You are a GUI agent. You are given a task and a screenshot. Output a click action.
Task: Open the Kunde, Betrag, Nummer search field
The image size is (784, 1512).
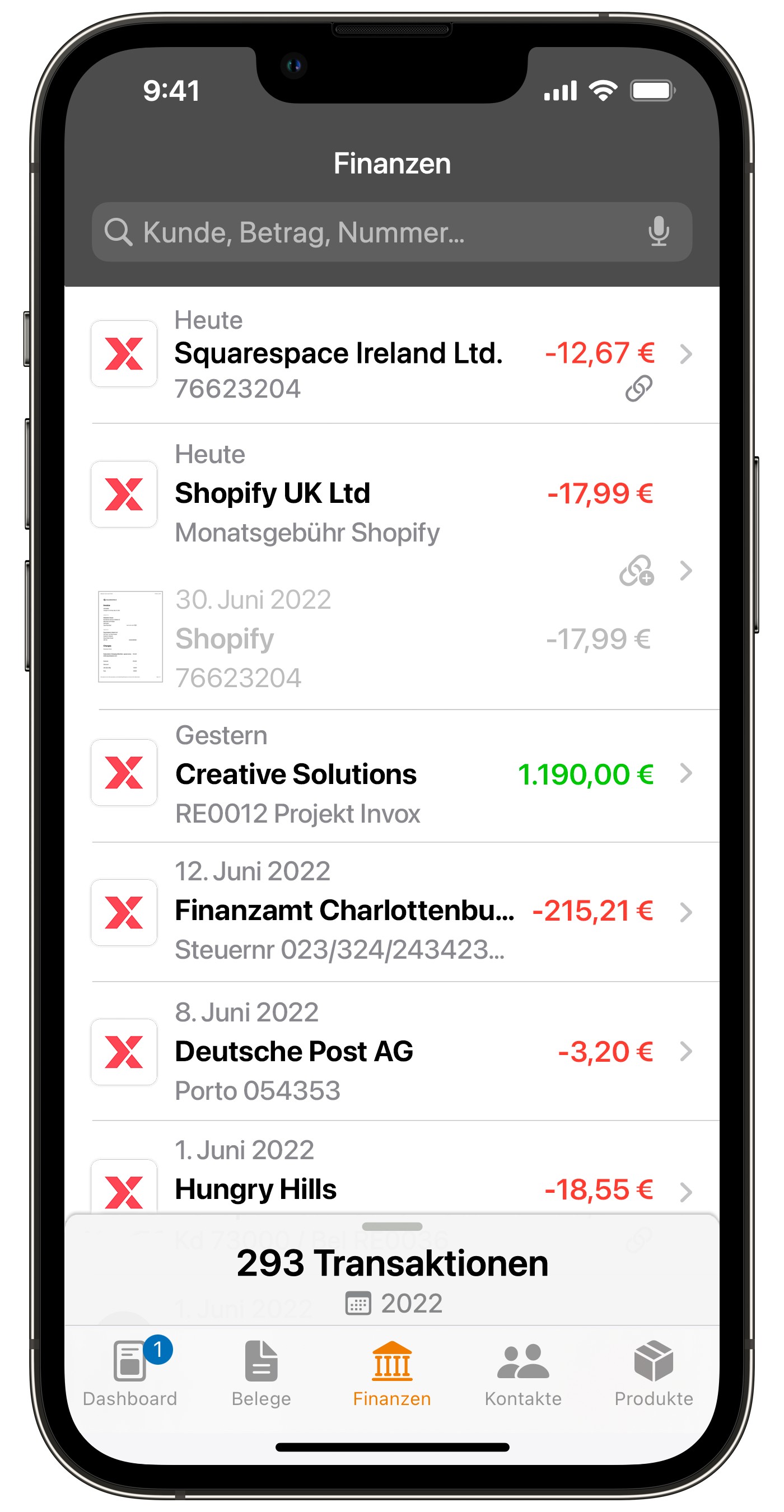(364, 232)
